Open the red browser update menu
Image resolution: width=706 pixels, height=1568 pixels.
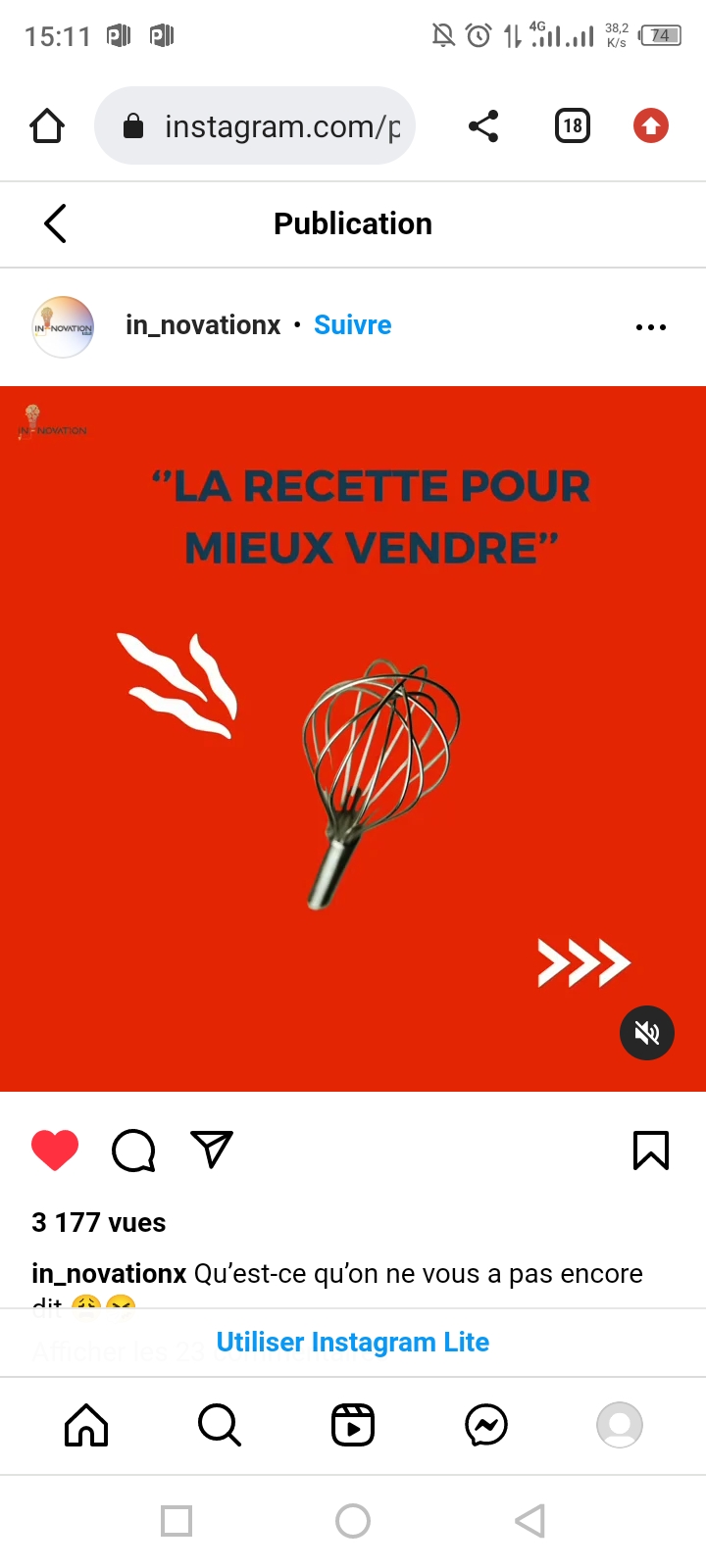click(650, 126)
